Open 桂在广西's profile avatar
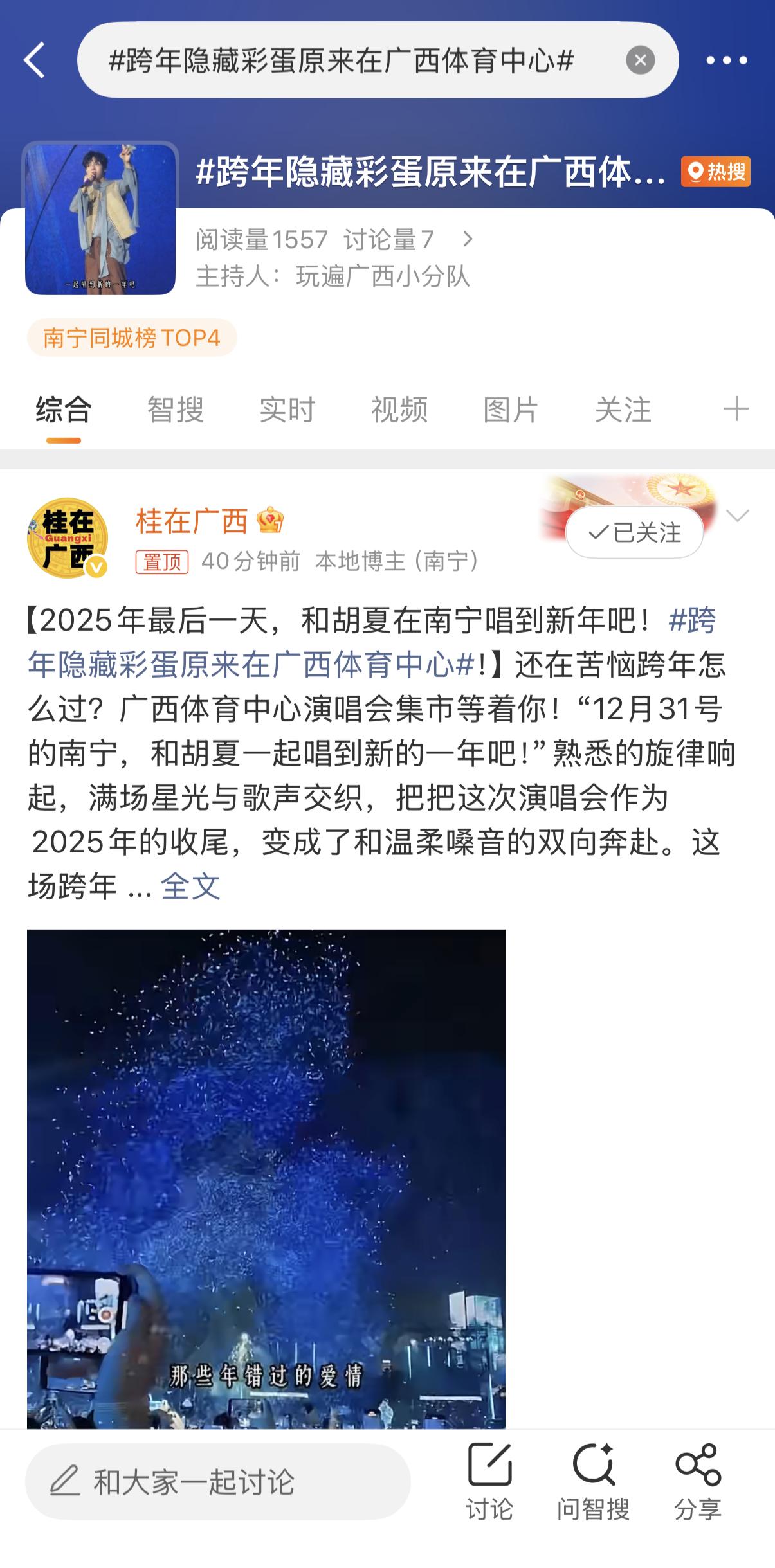Screen dimensions: 775x1568 click(x=67, y=538)
